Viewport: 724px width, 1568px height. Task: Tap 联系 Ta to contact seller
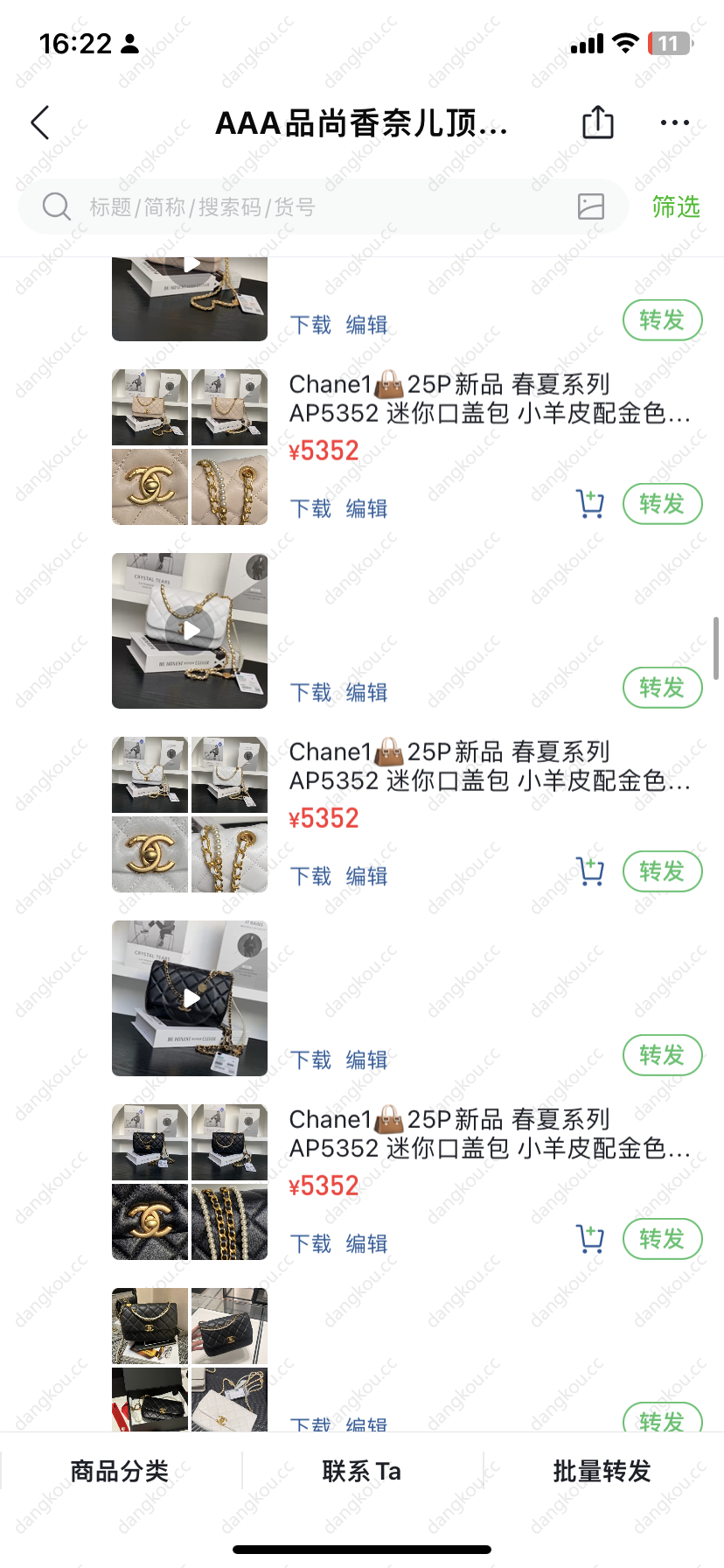point(362,1471)
